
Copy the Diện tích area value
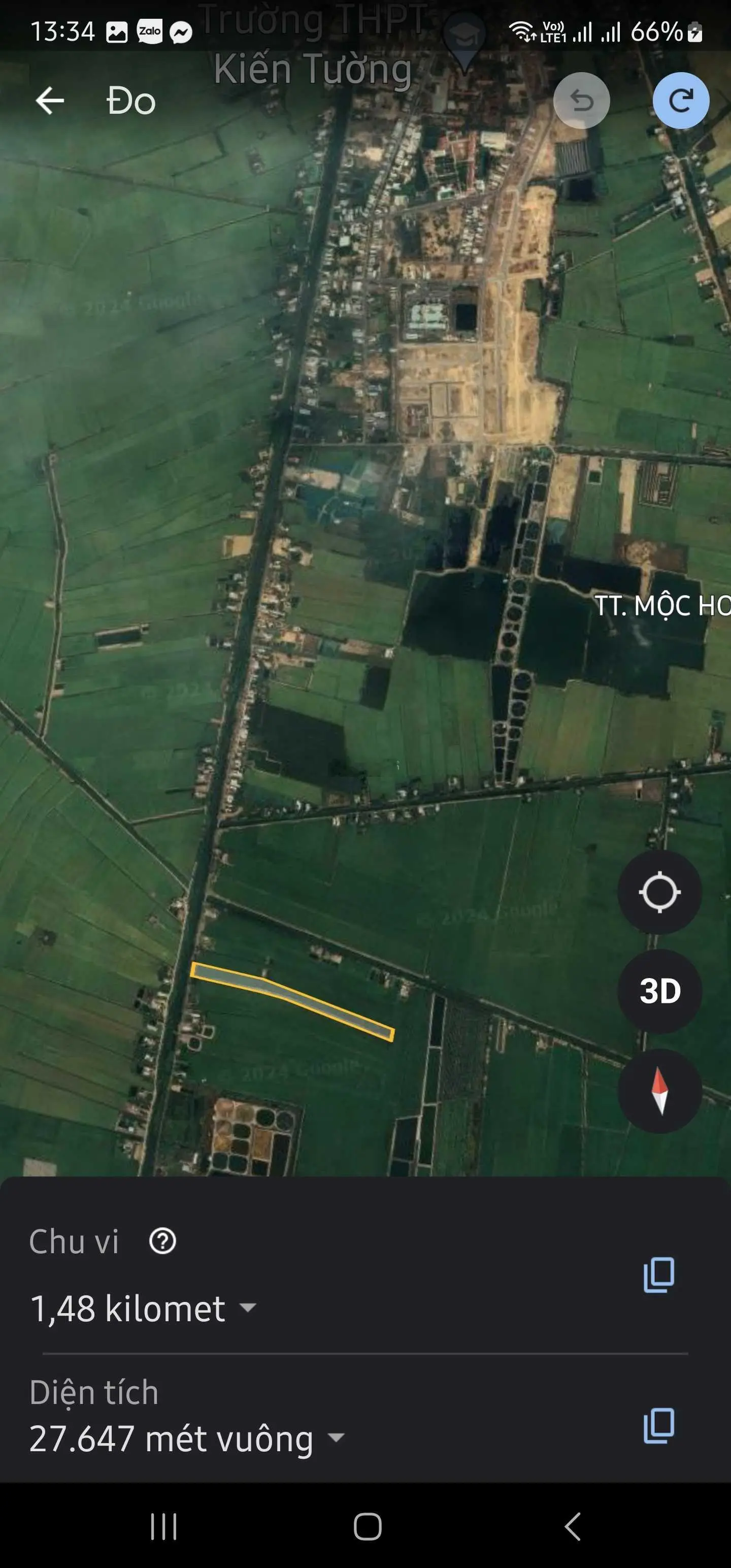click(x=658, y=1425)
